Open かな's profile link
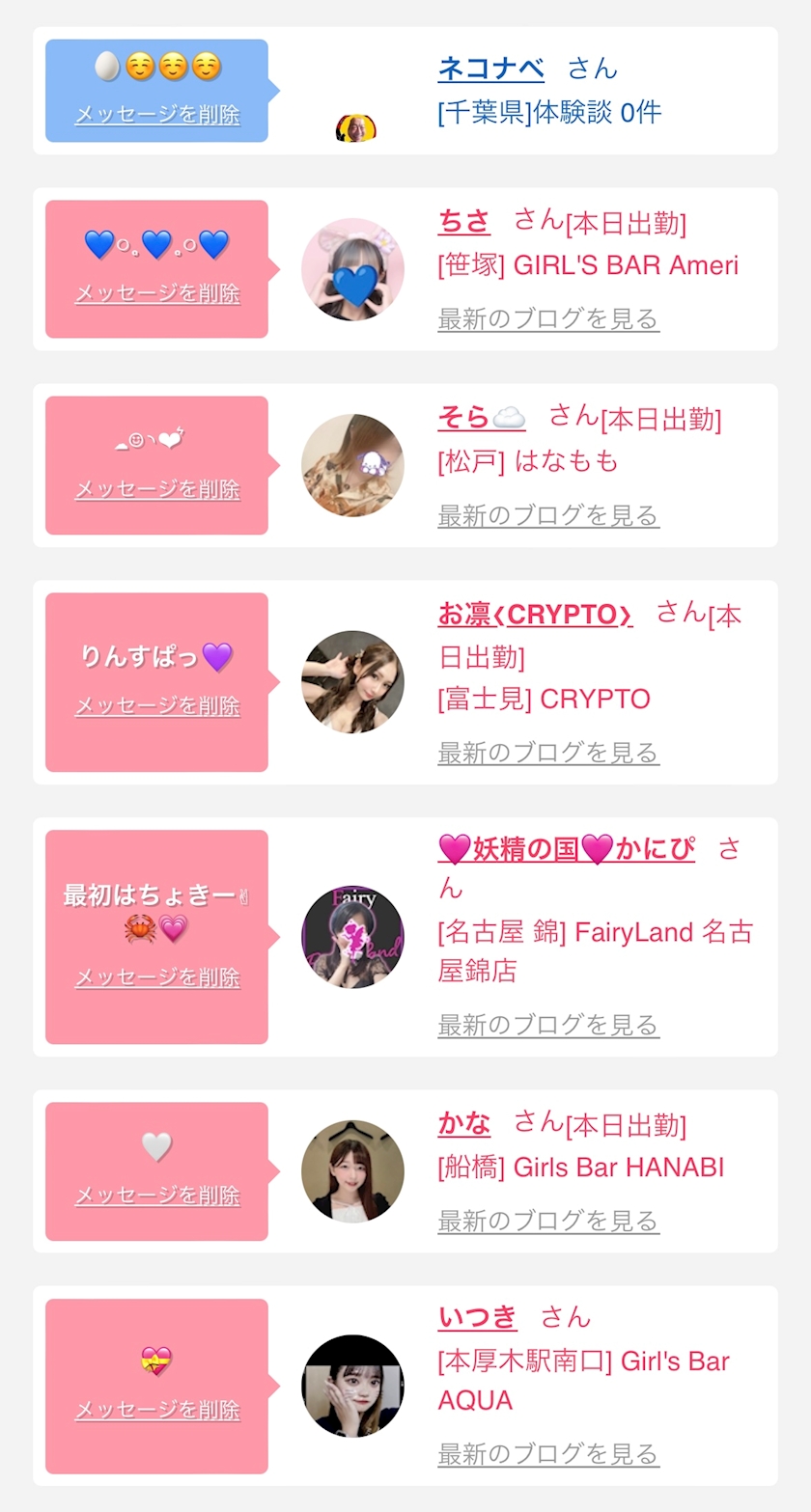Screen dimensions: 811x1512 (463, 1123)
